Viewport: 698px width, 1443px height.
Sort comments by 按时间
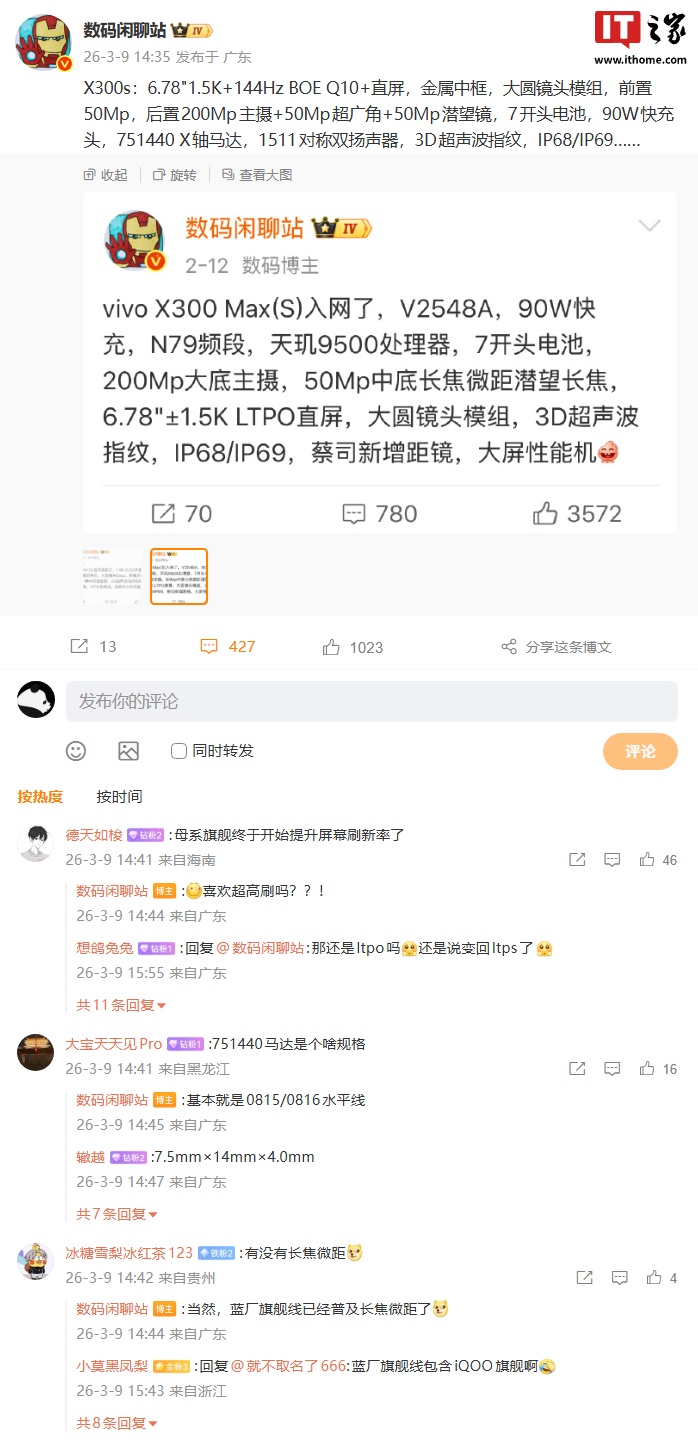pos(119,797)
